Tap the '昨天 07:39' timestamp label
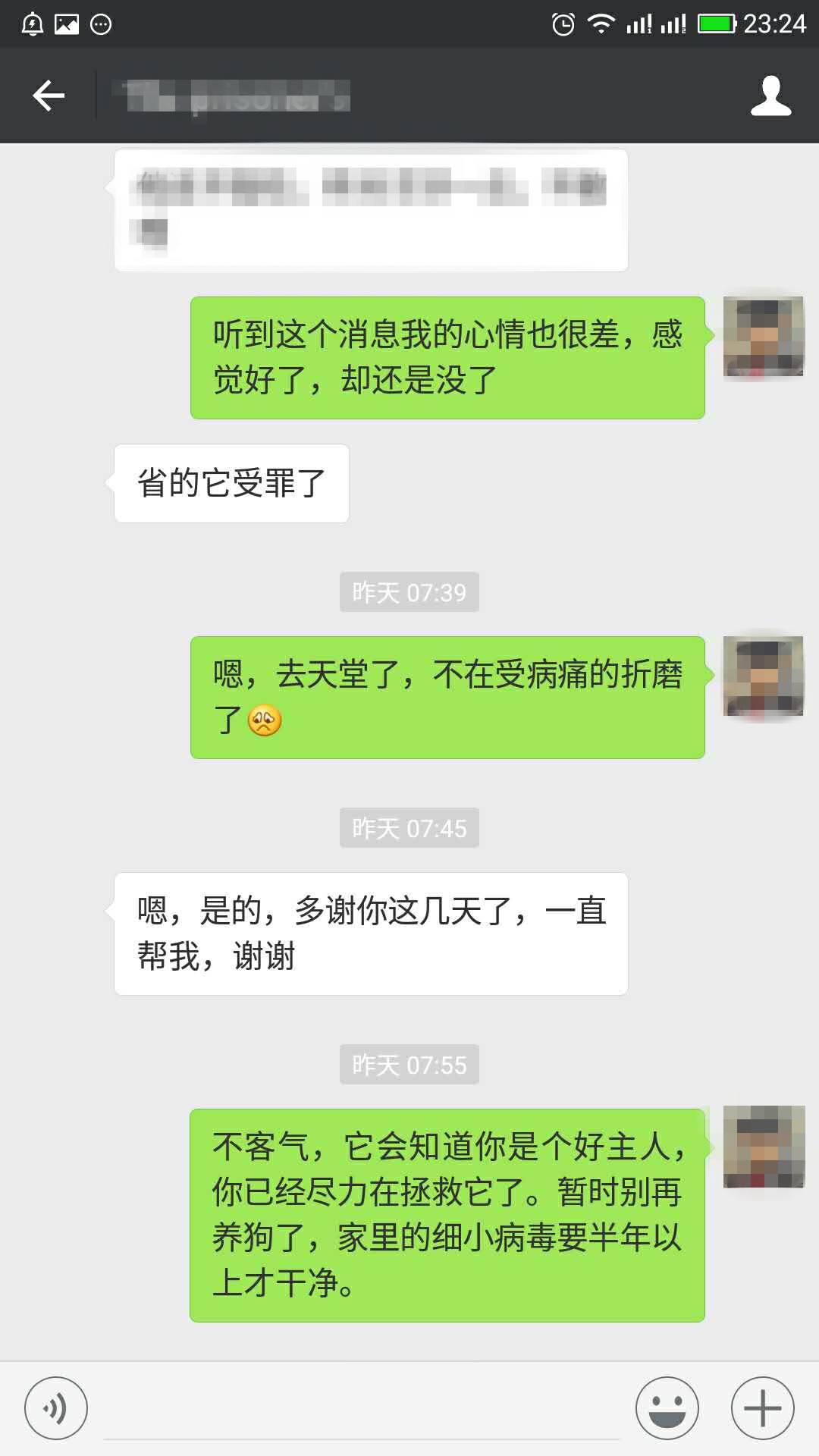Image resolution: width=819 pixels, height=1456 pixels. 409,592
